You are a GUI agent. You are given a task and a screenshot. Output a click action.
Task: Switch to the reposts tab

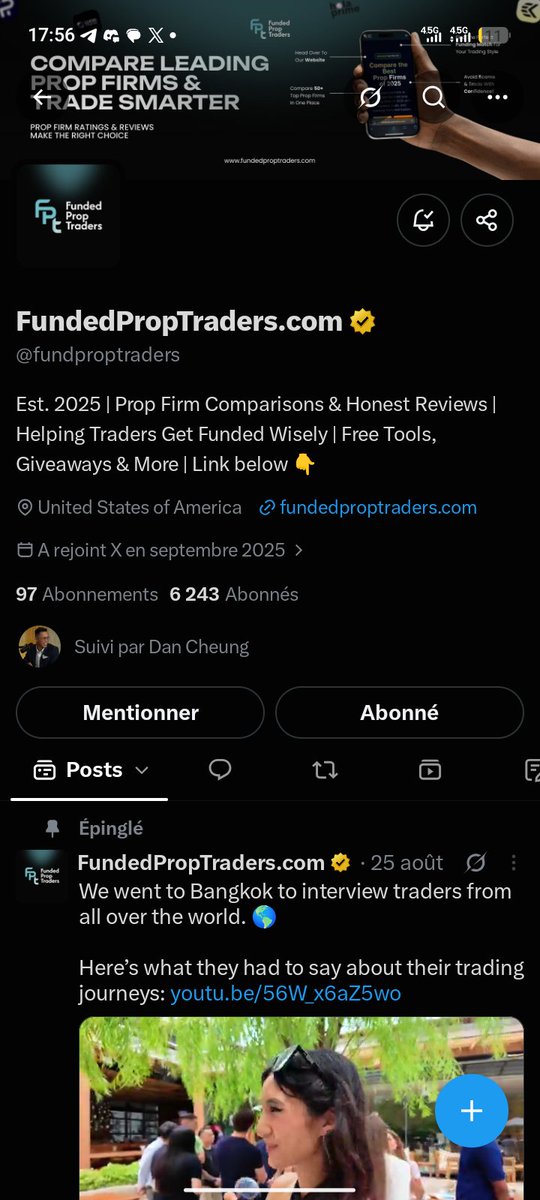point(325,770)
